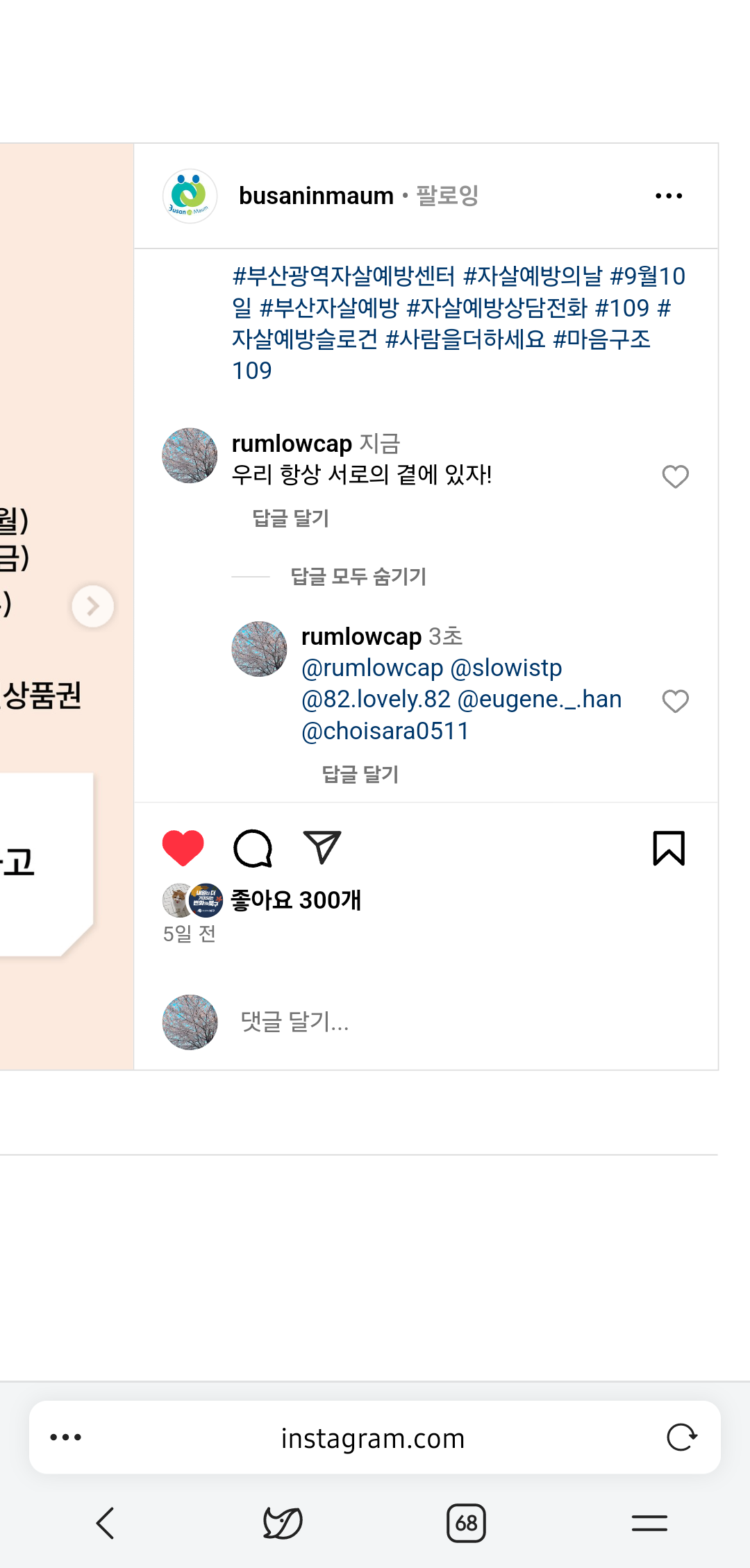View who liked via 좋아요 300개
750x1568 pixels.
(296, 900)
